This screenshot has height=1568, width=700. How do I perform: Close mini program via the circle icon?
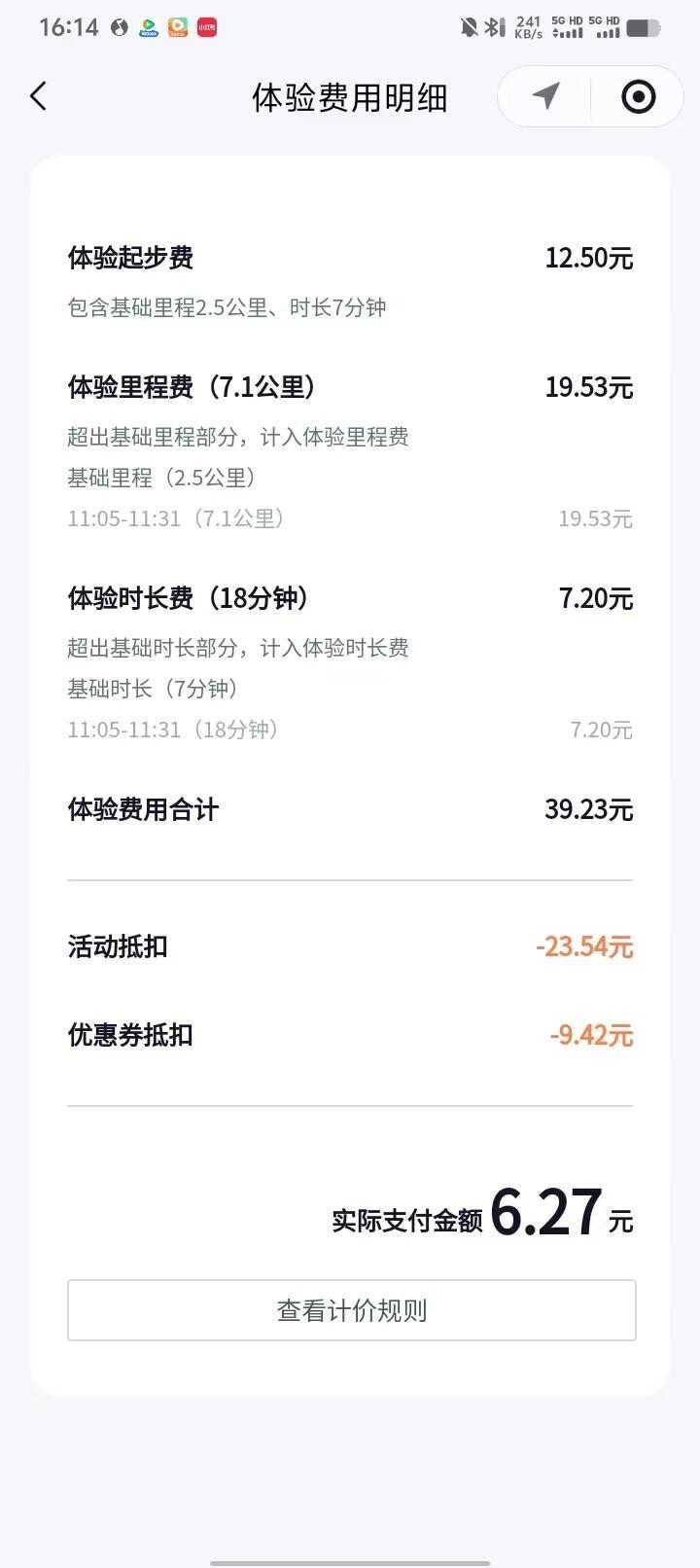pyautogui.click(x=638, y=96)
